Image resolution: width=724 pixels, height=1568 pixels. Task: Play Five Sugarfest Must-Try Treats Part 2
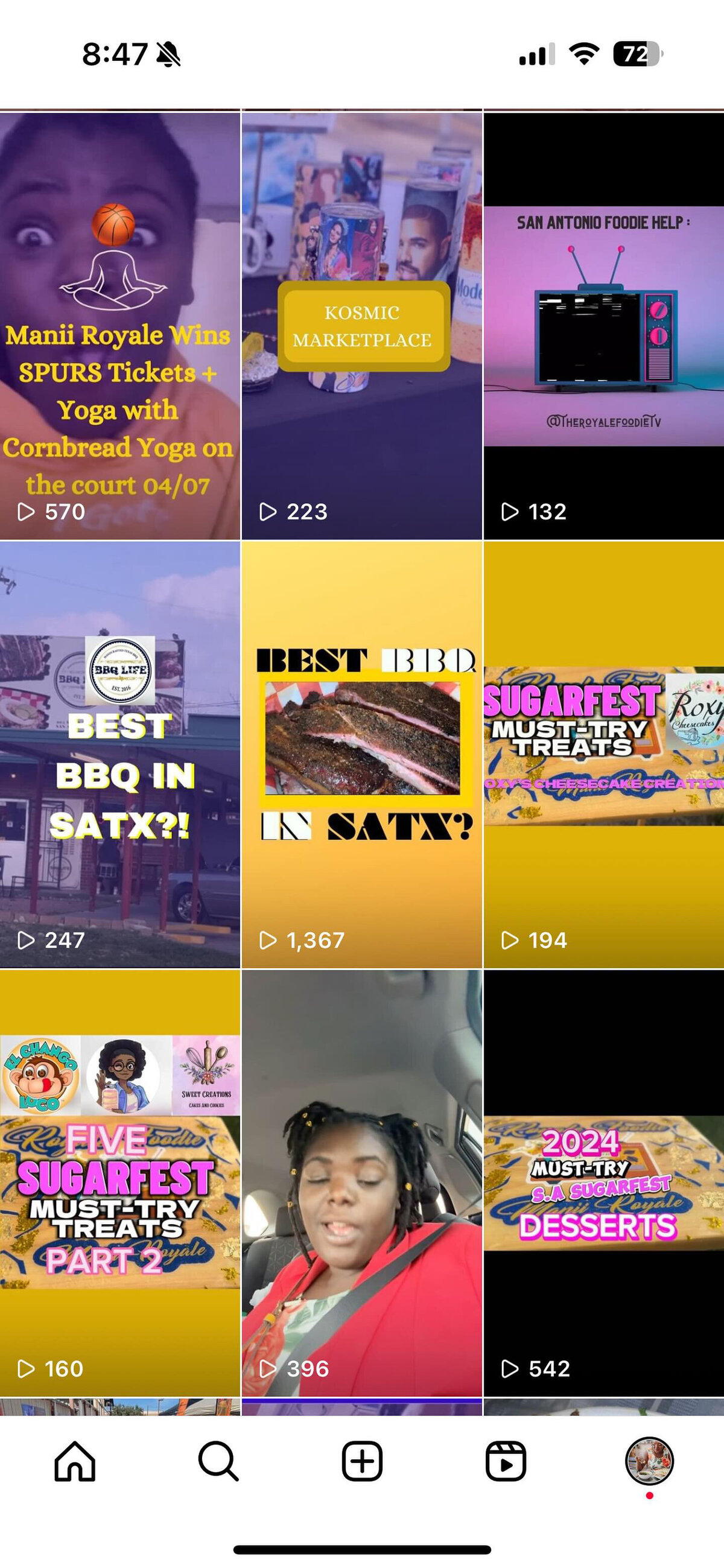(x=119, y=1183)
